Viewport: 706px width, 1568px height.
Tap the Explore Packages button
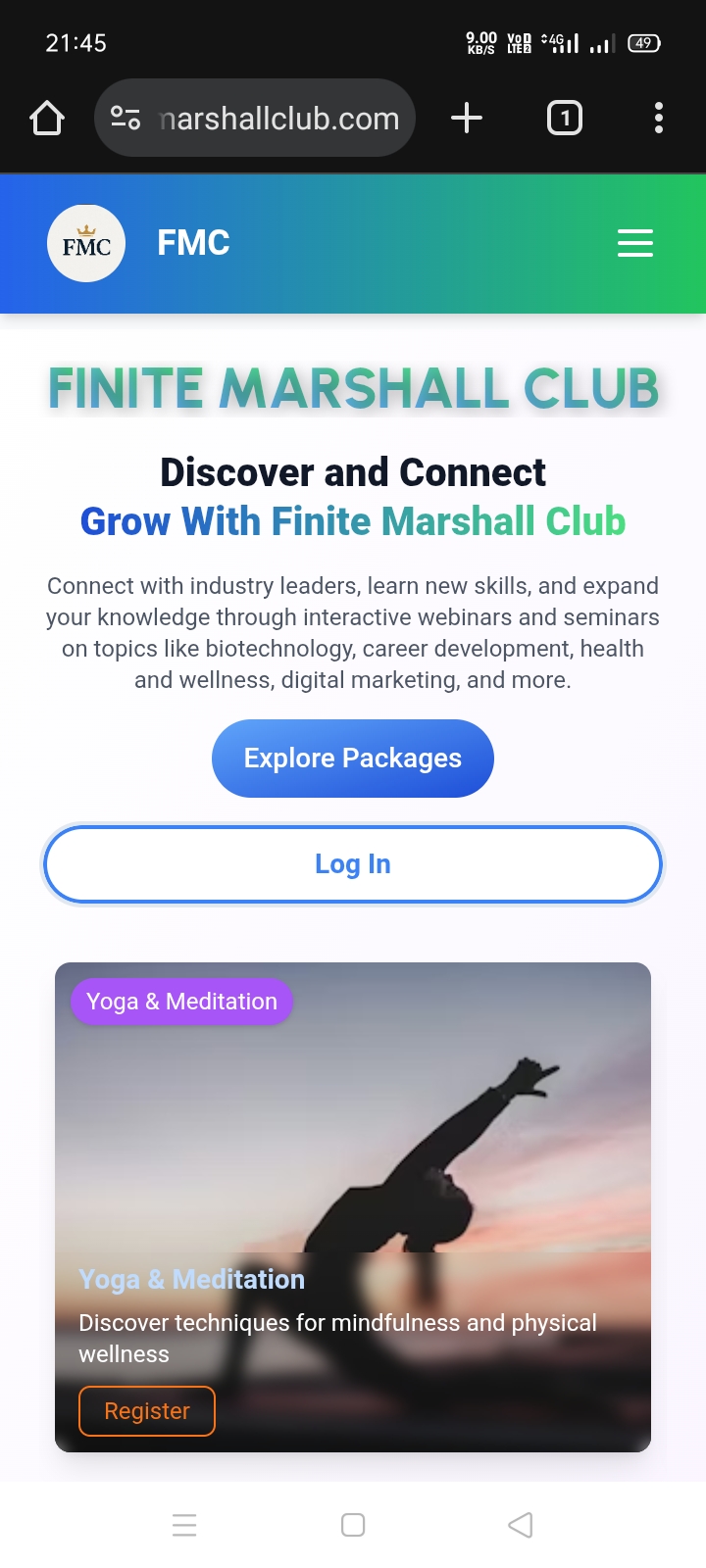click(352, 758)
